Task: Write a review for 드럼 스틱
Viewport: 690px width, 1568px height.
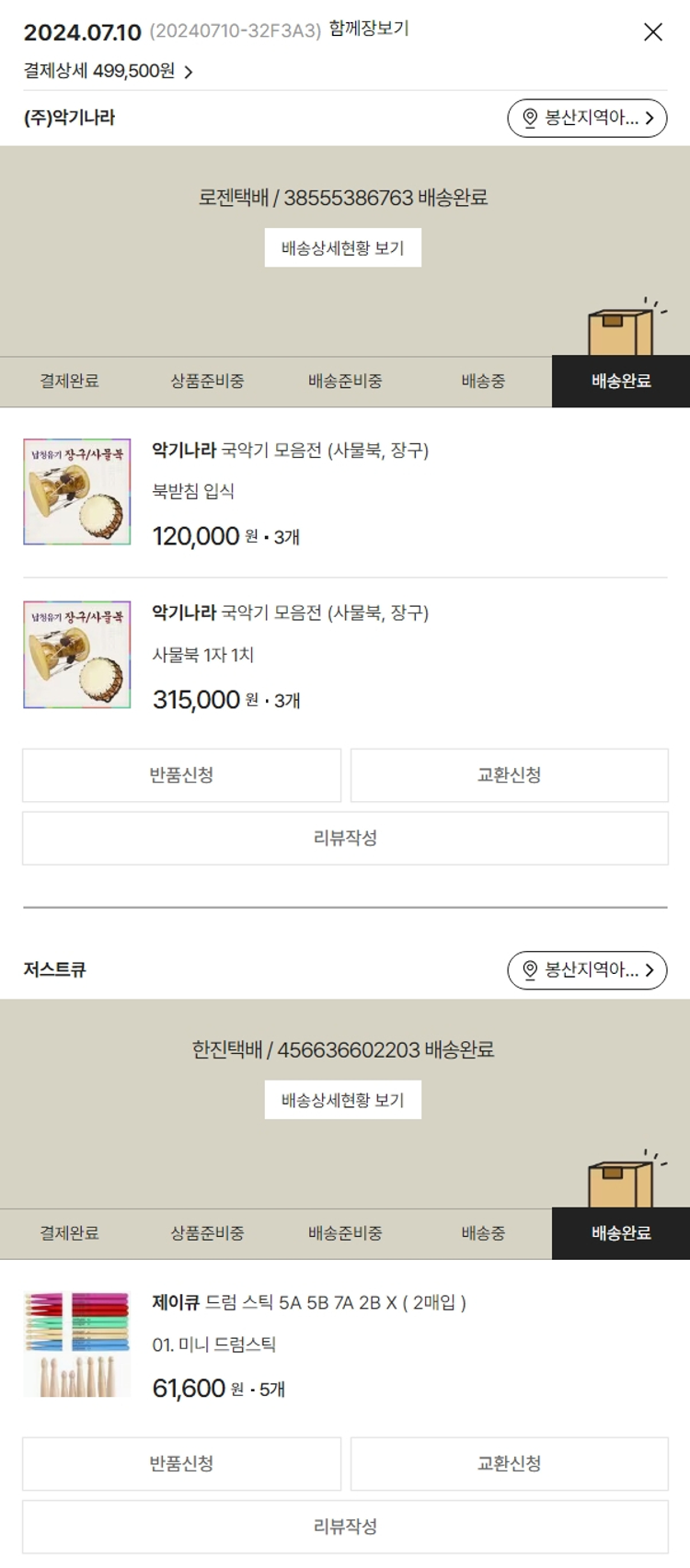Action: point(345,1527)
